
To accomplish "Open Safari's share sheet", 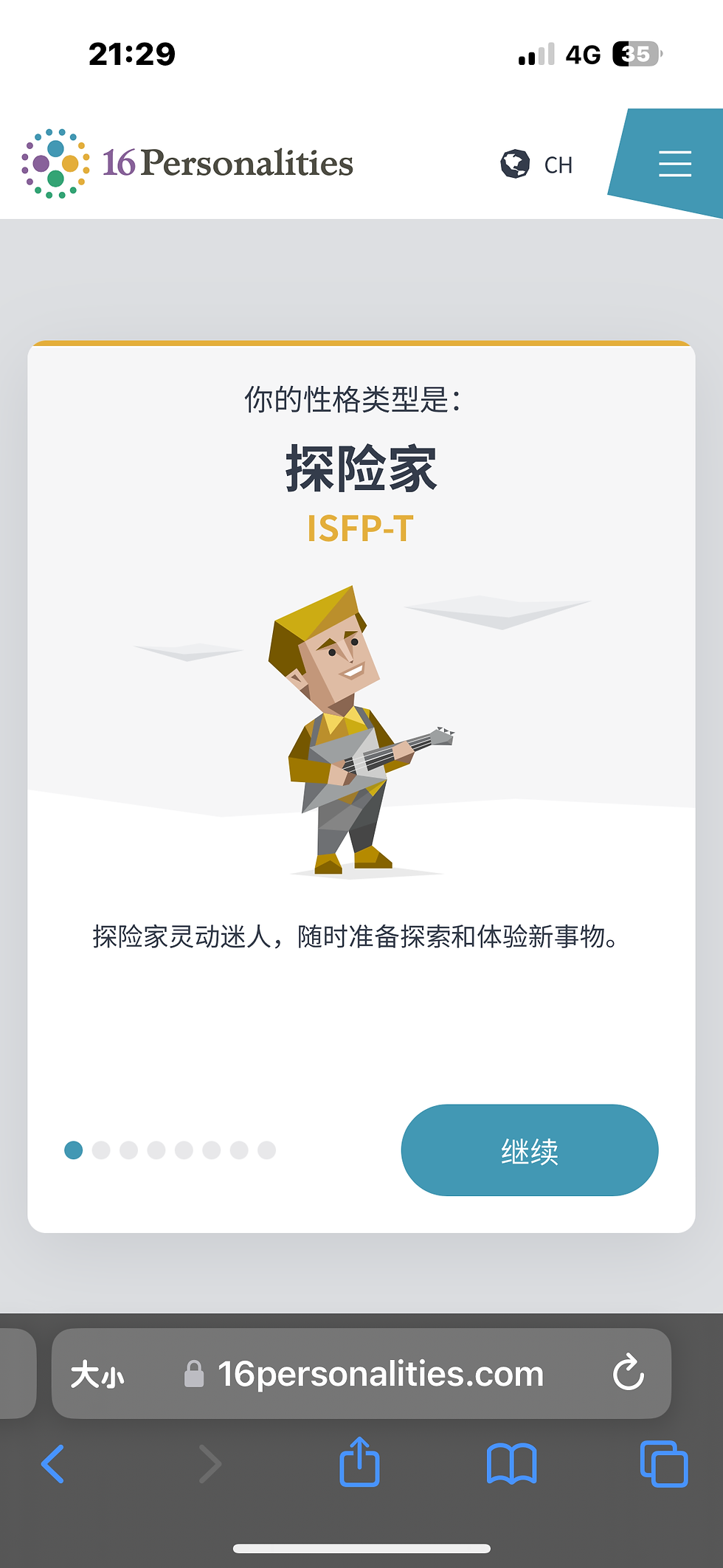I will click(x=359, y=1462).
